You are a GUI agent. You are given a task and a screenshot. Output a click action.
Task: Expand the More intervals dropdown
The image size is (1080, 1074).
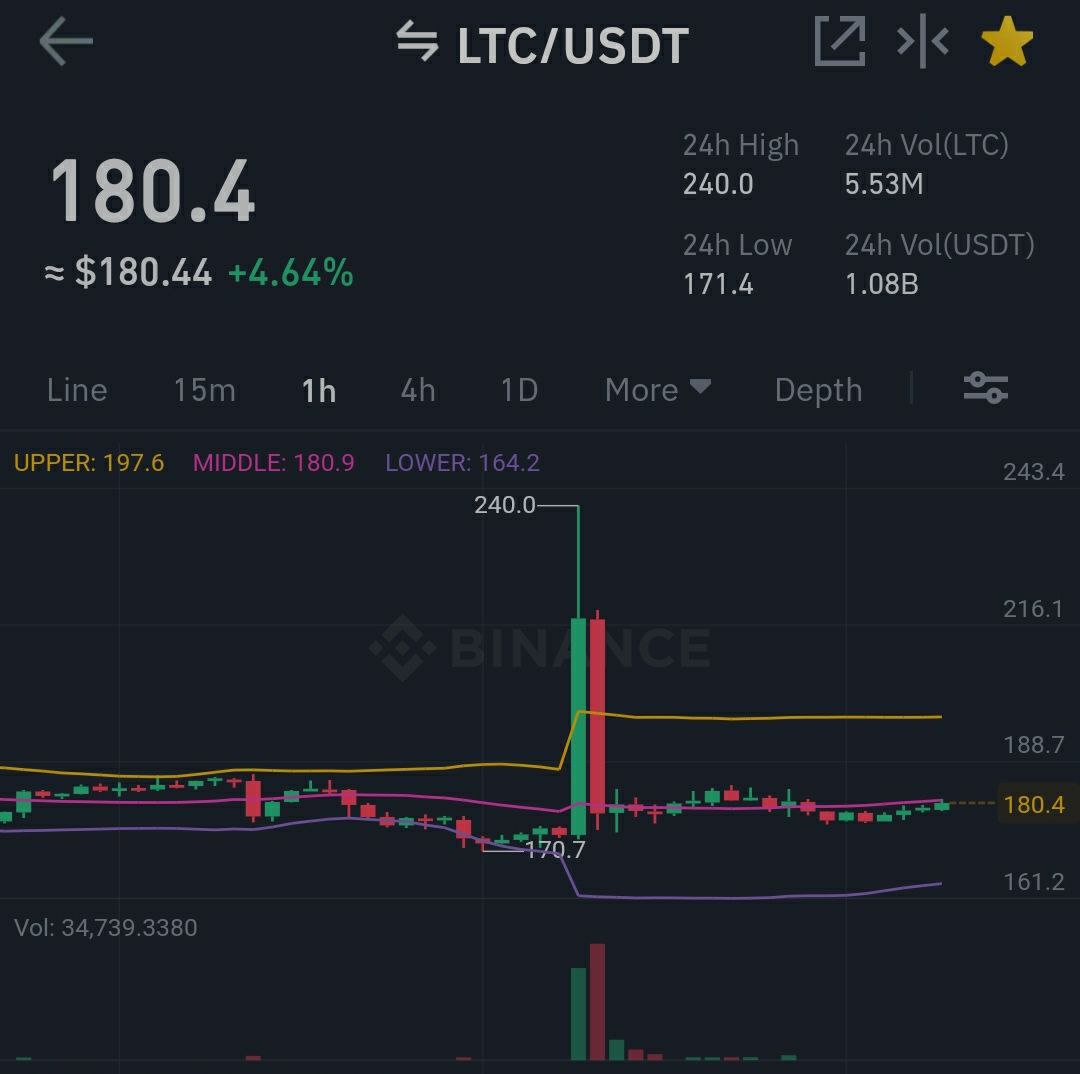coord(658,390)
